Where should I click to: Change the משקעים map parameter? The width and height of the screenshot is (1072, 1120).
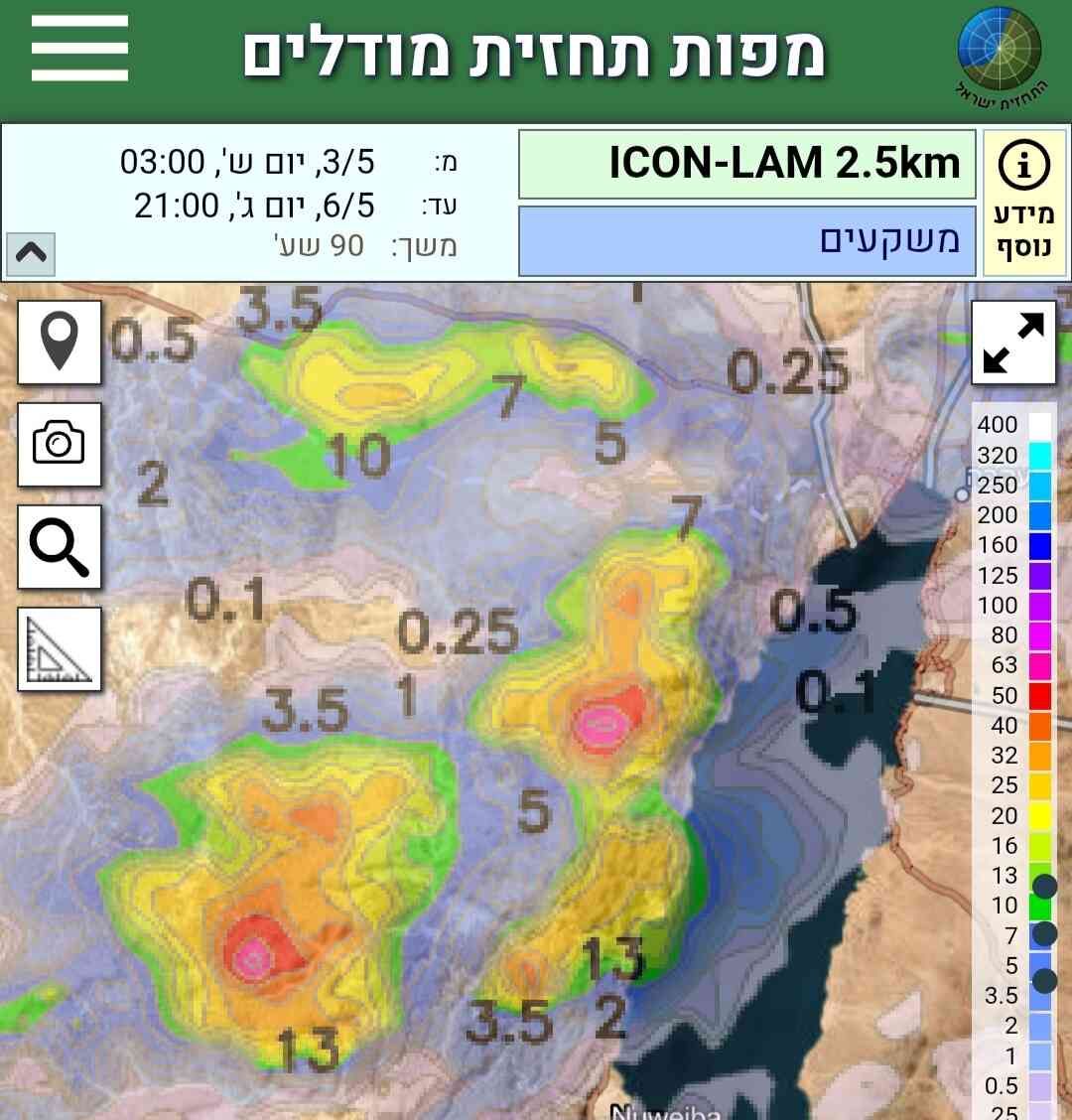(746, 240)
